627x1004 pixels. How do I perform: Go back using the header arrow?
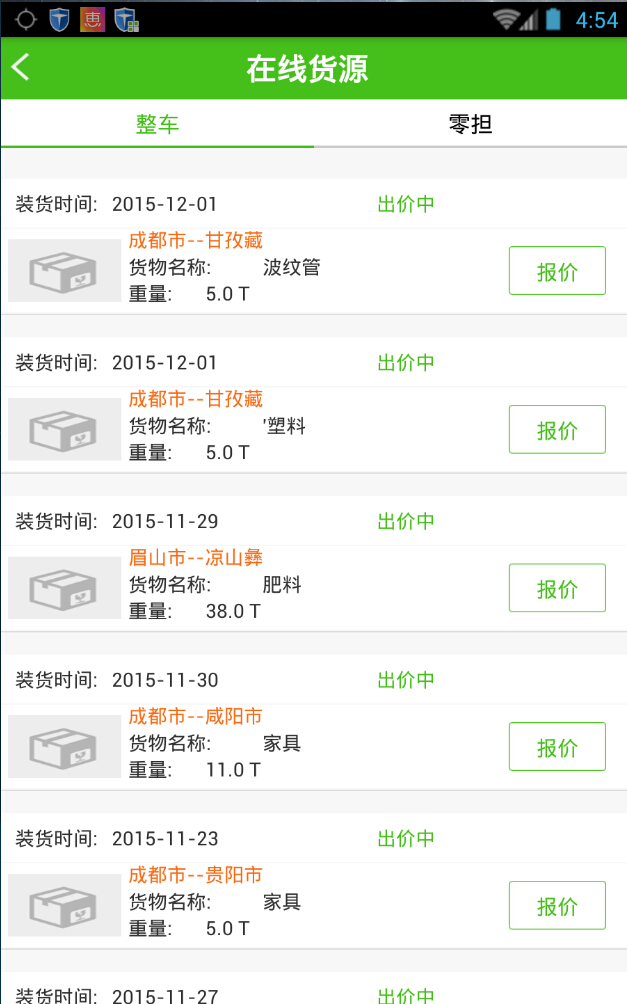point(22,68)
